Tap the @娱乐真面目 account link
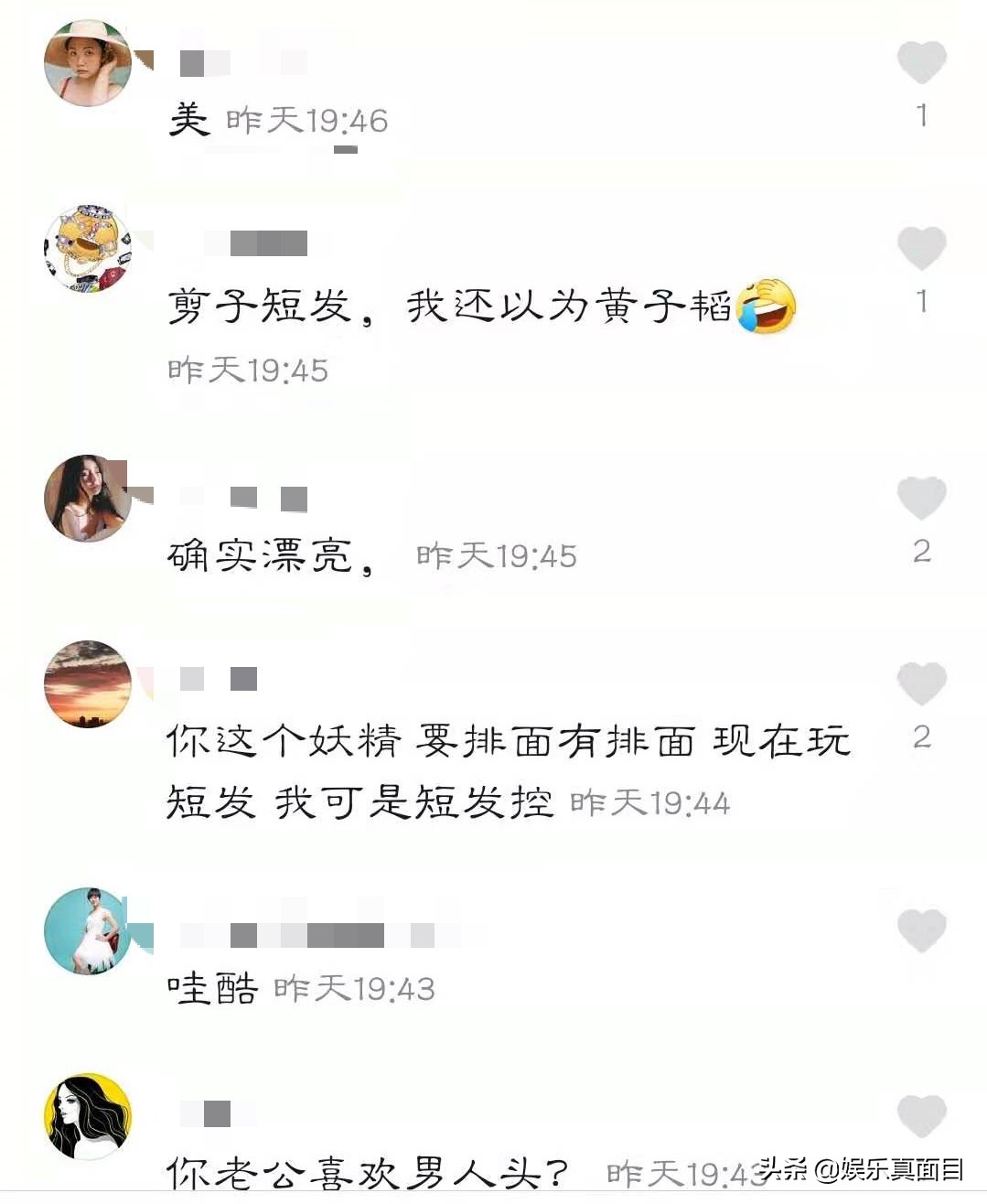Image resolution: width=987 pixels, height=1204 pixels. (x=892, y=1169)
